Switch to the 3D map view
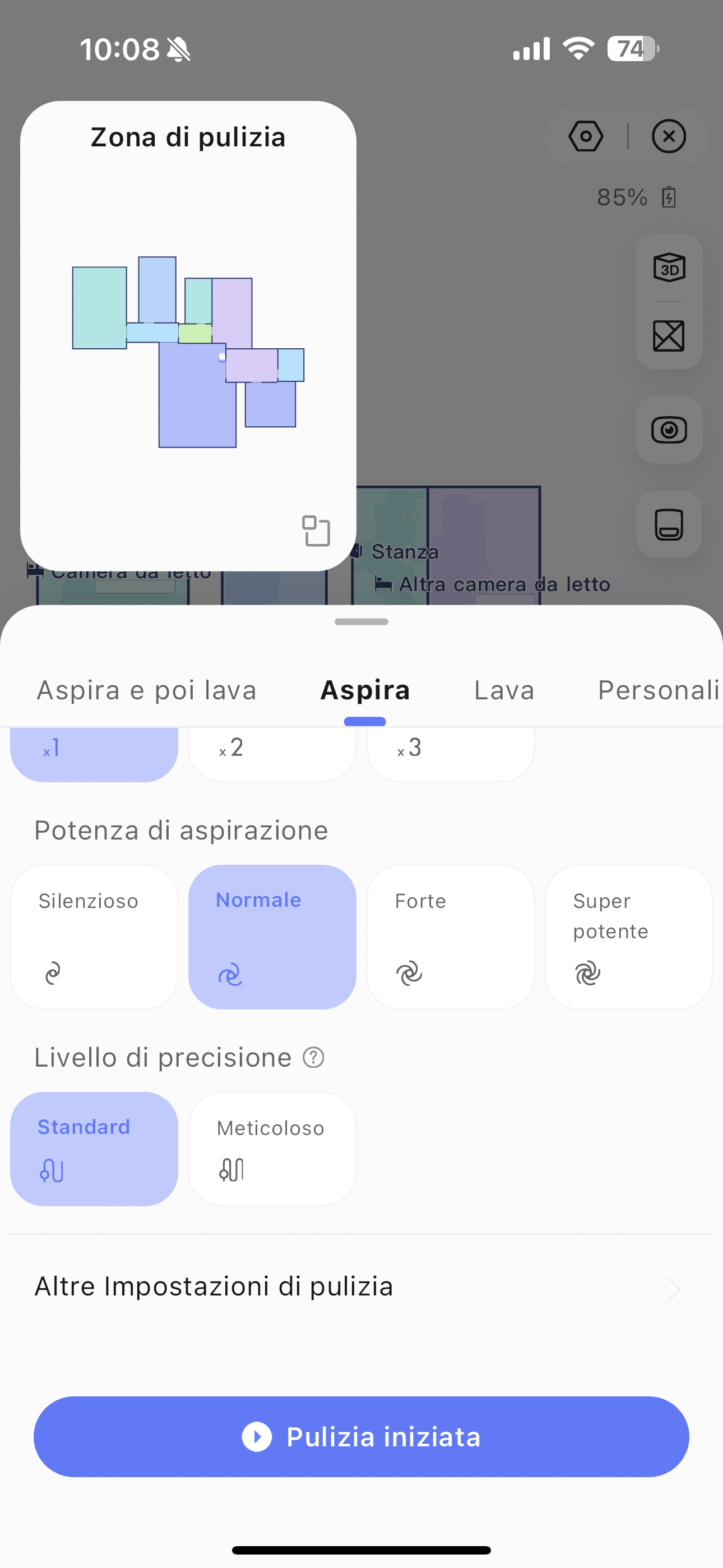723x1568 pixels. click(x=669, y=267)
